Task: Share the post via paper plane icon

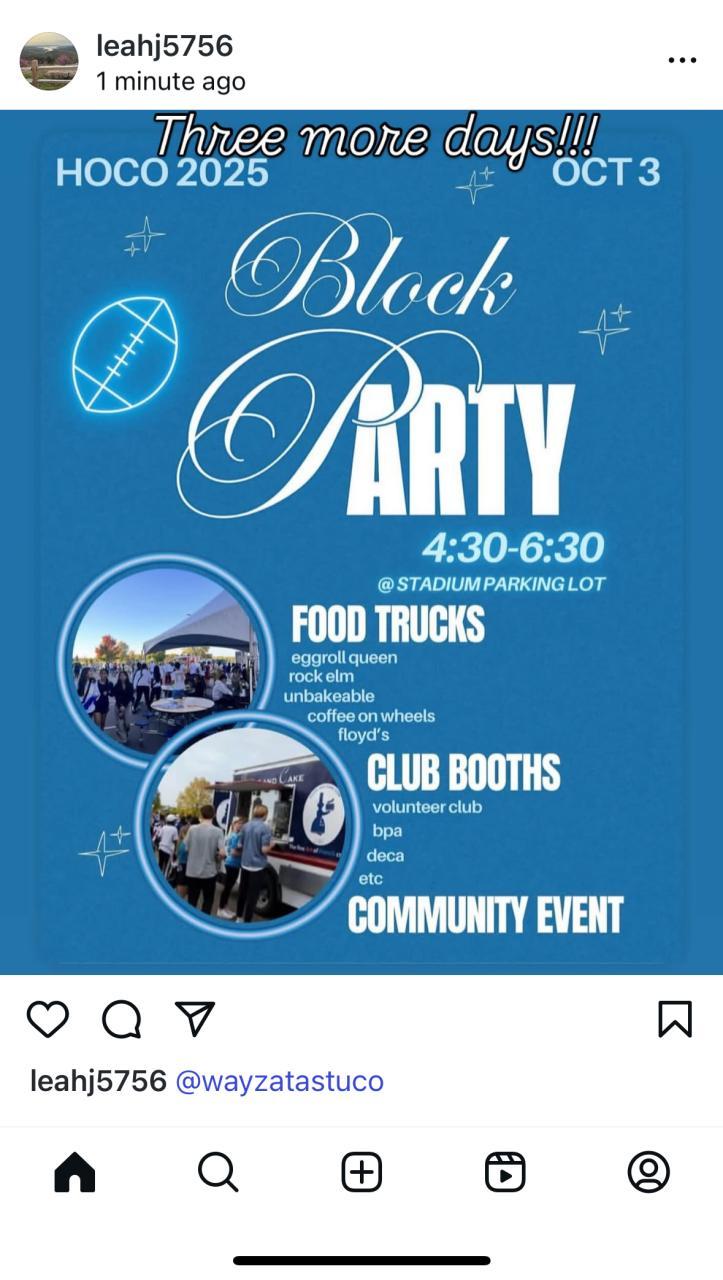Action: coord(195,1018)
